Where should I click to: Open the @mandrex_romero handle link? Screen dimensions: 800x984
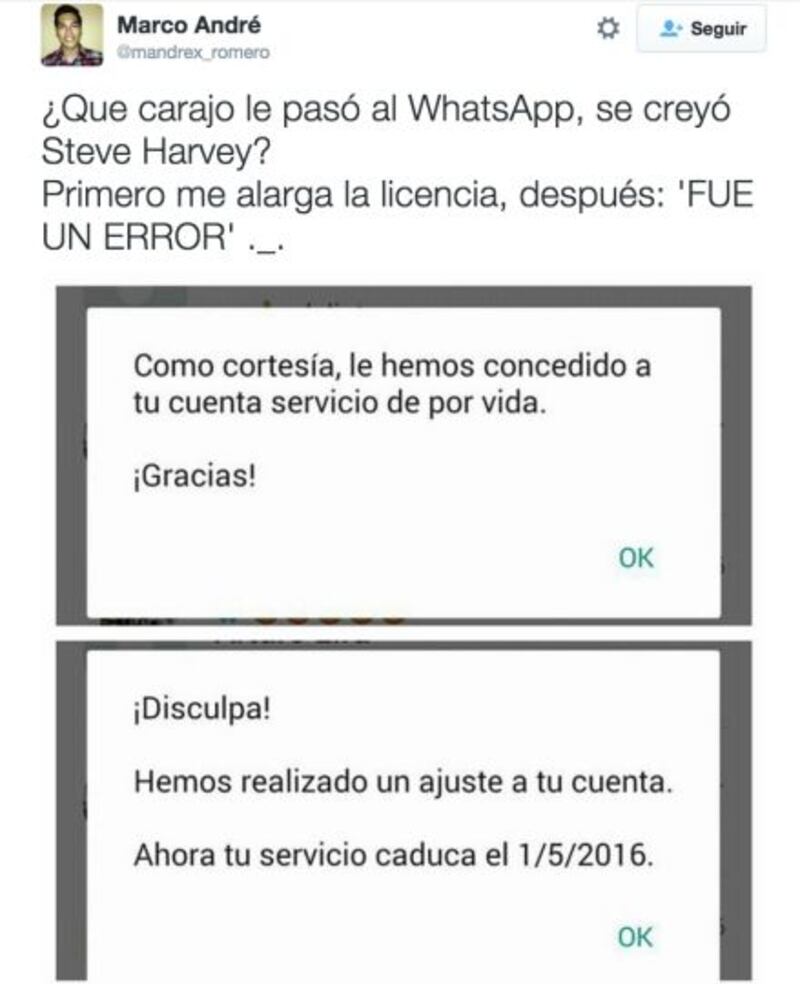click(x=192, y=53)
